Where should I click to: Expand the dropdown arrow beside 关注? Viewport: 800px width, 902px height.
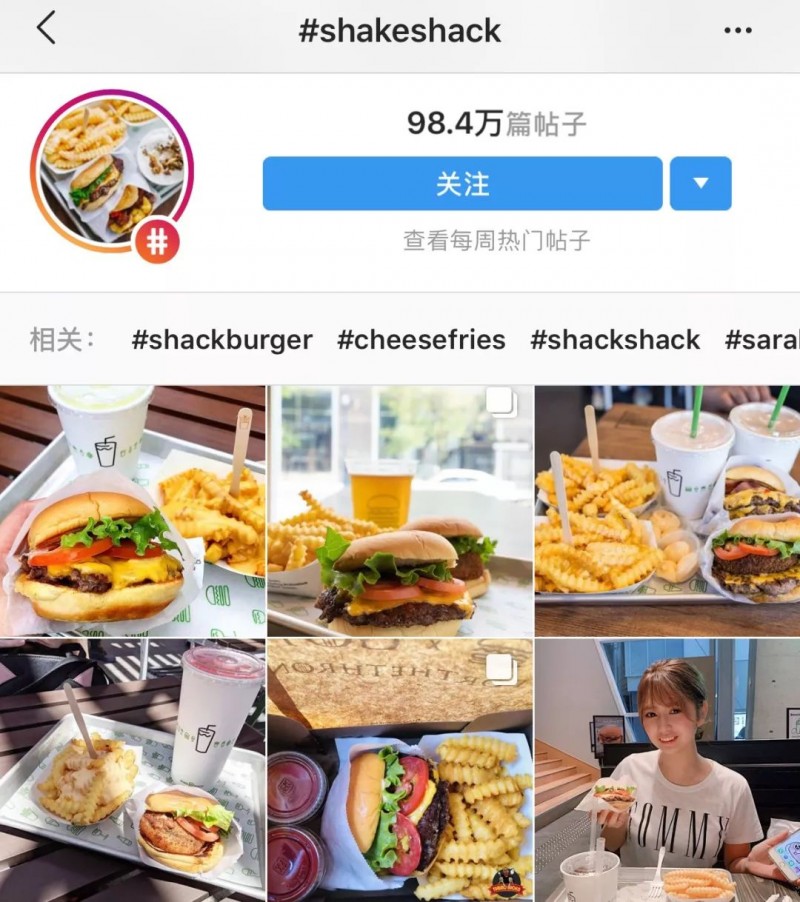(700, 184)
